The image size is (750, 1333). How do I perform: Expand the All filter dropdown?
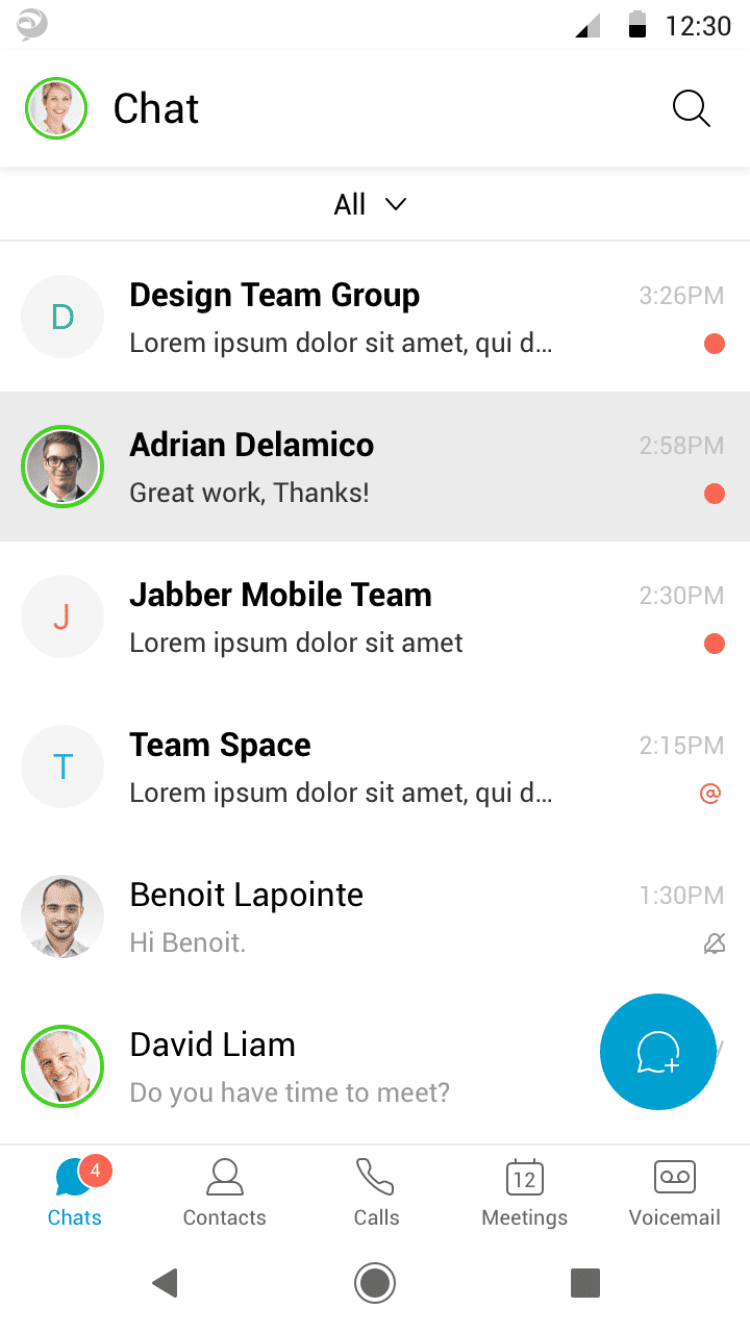click(x=370, y=205)
